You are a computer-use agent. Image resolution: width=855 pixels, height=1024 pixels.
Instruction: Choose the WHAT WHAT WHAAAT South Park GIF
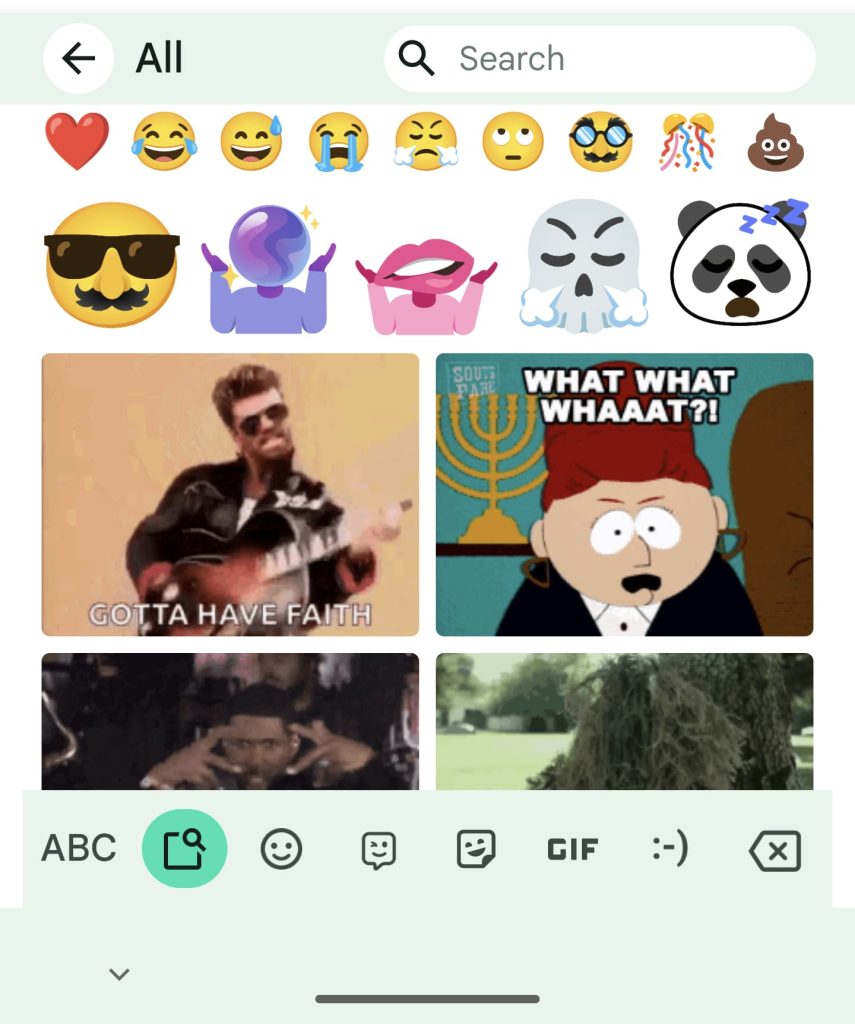(627, 493)
